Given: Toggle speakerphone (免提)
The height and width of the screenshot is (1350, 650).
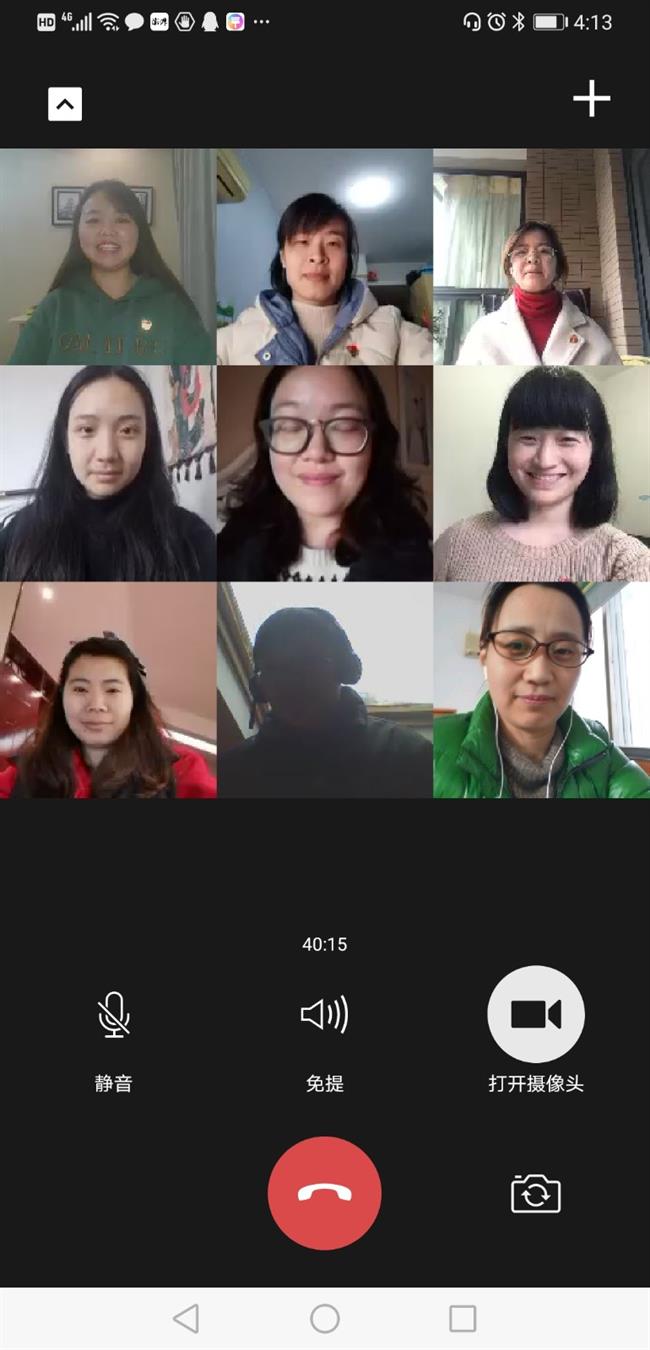Looking at the screenshot, I should pos(324,1015).
